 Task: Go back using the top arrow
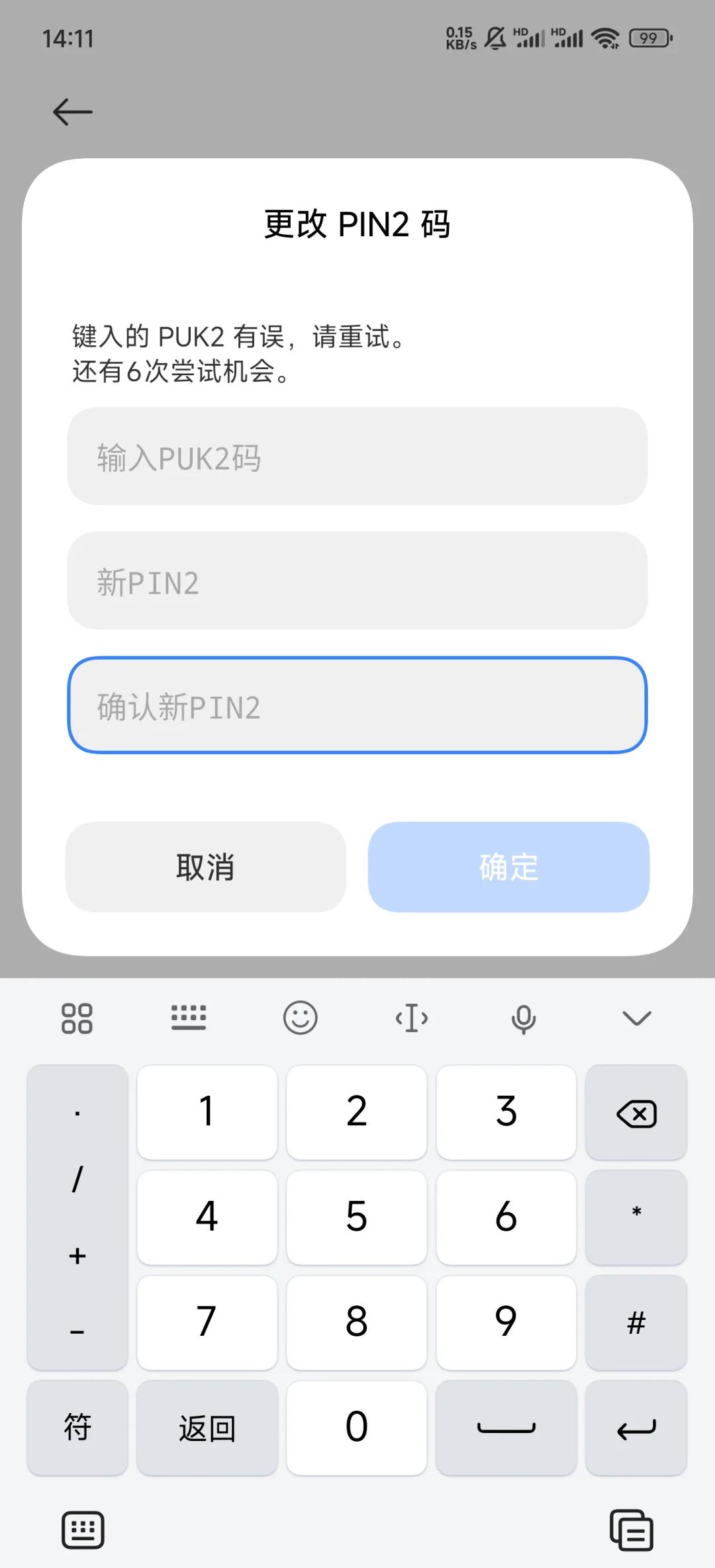pos(73,112)
